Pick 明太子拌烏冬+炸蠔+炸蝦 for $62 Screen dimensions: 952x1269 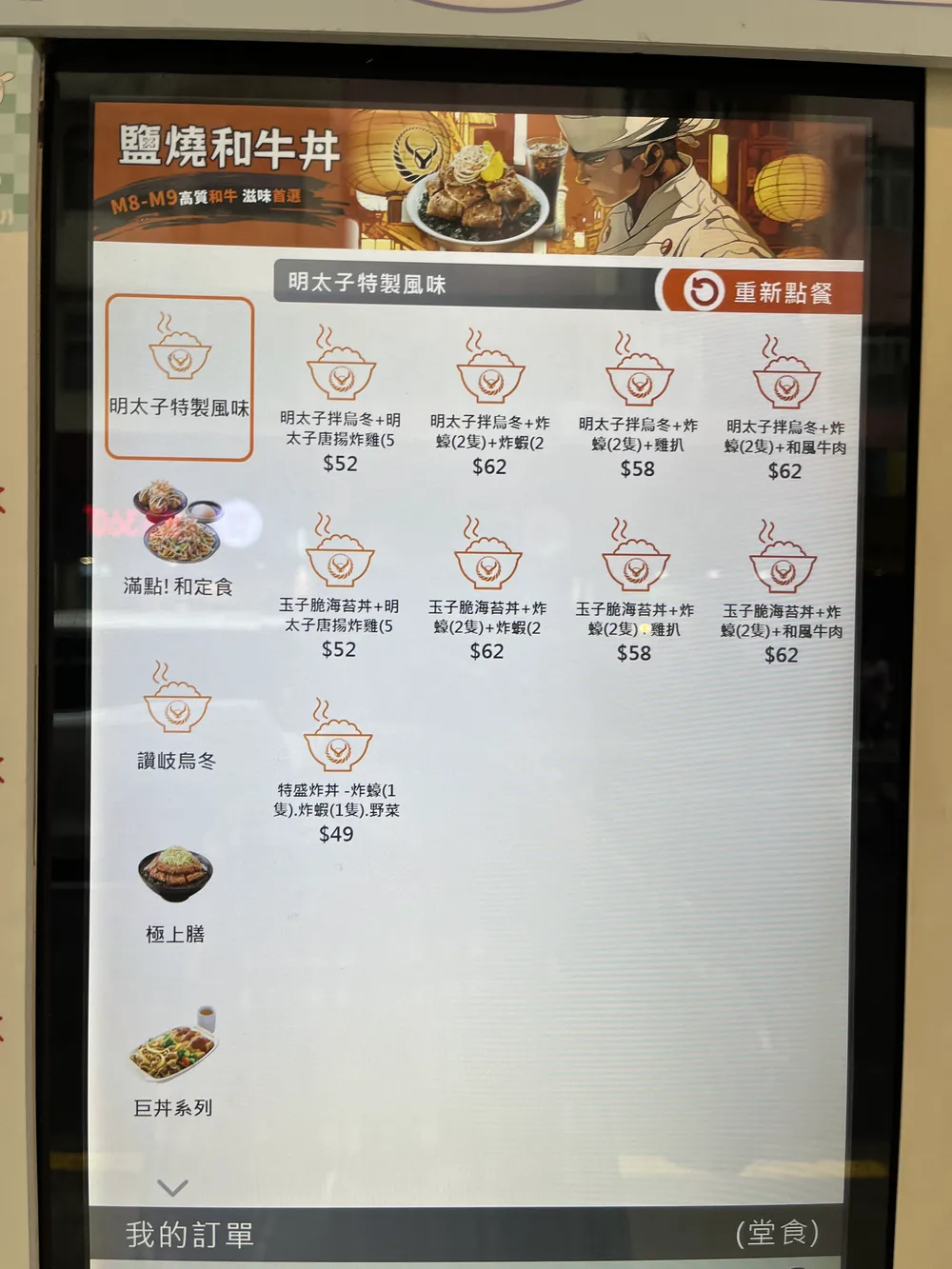489,402
